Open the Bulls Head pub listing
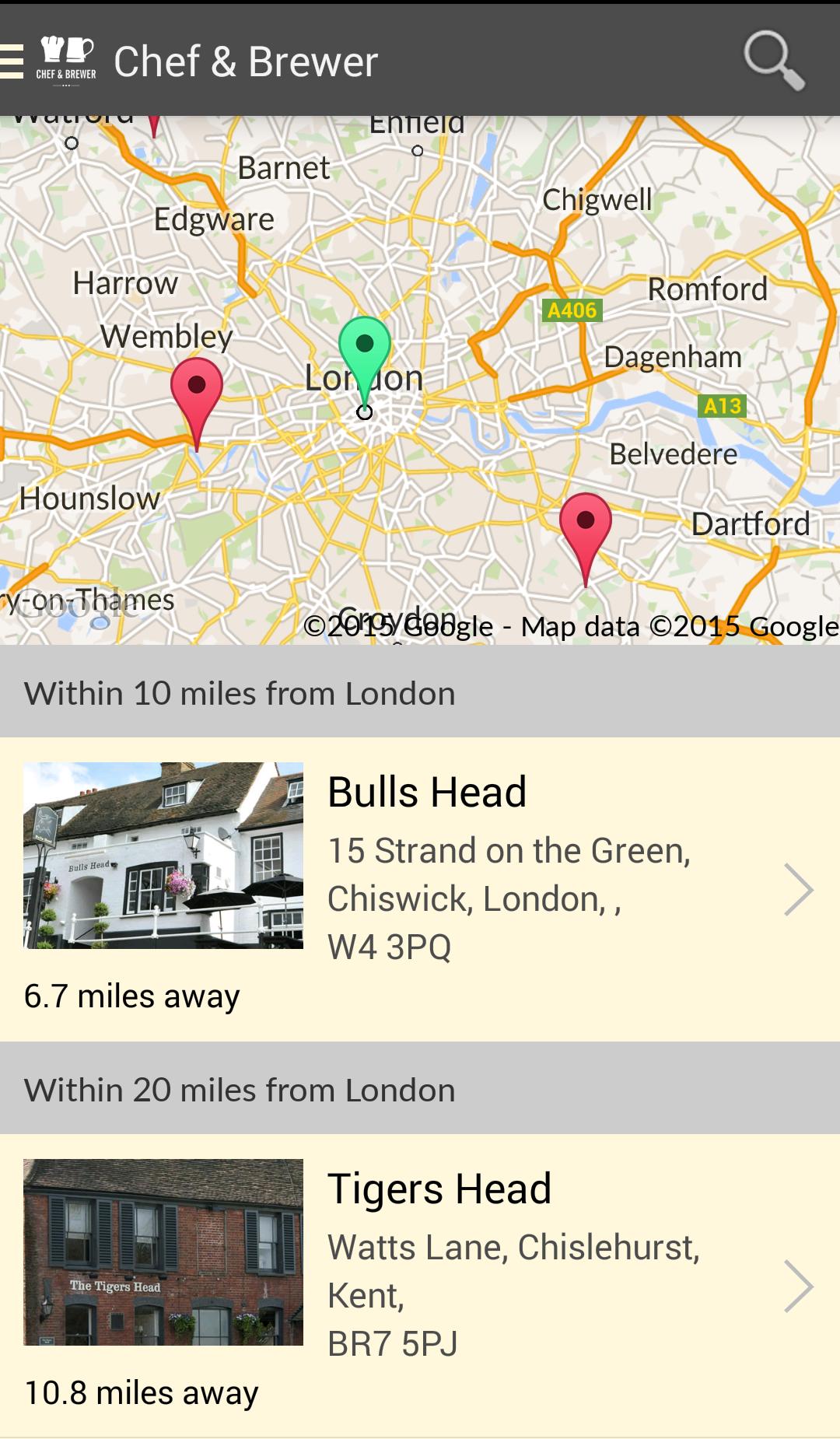 (x=420, y=889)
